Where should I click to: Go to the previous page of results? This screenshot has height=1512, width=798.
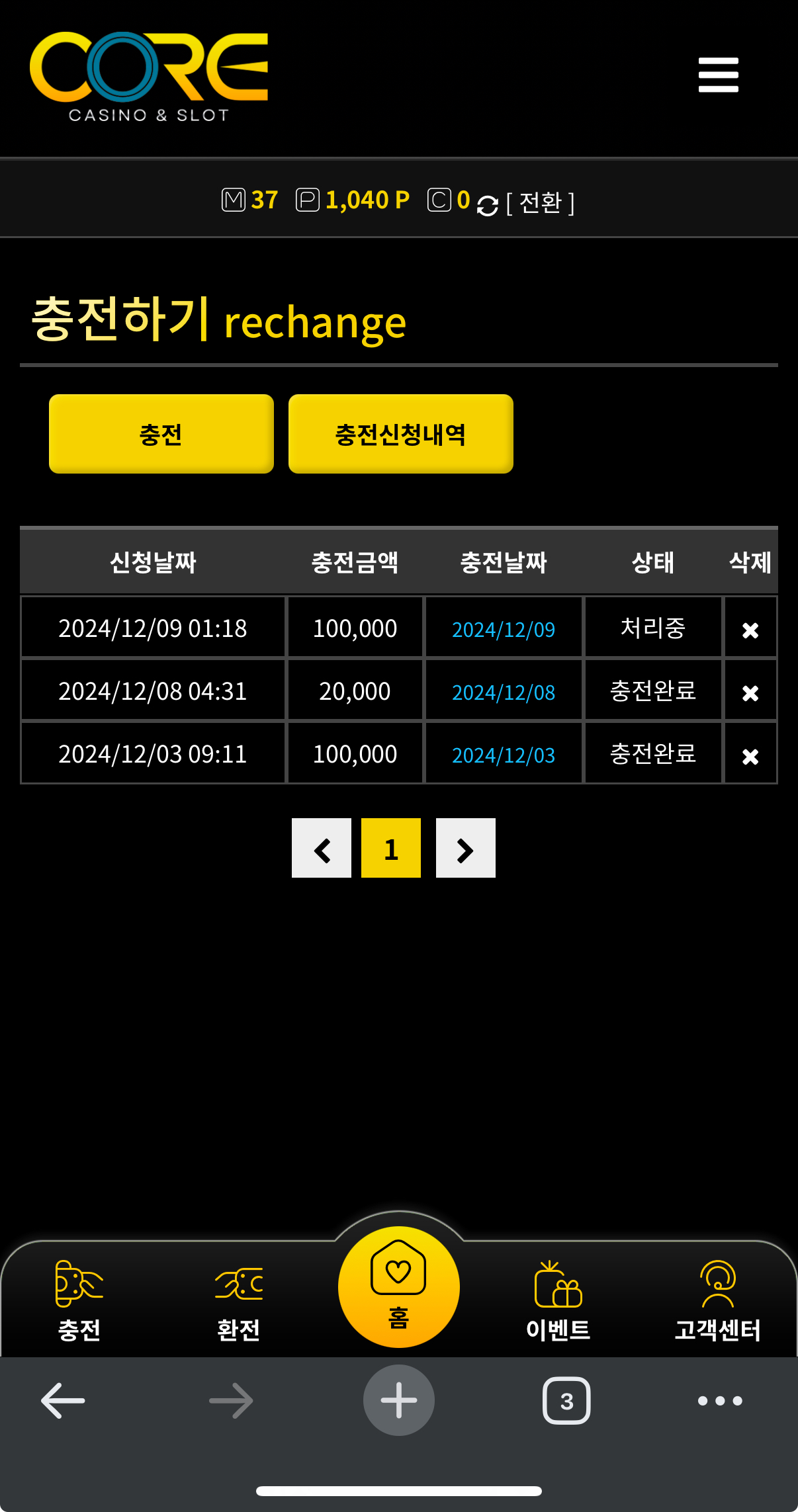[x=322, y=849]
